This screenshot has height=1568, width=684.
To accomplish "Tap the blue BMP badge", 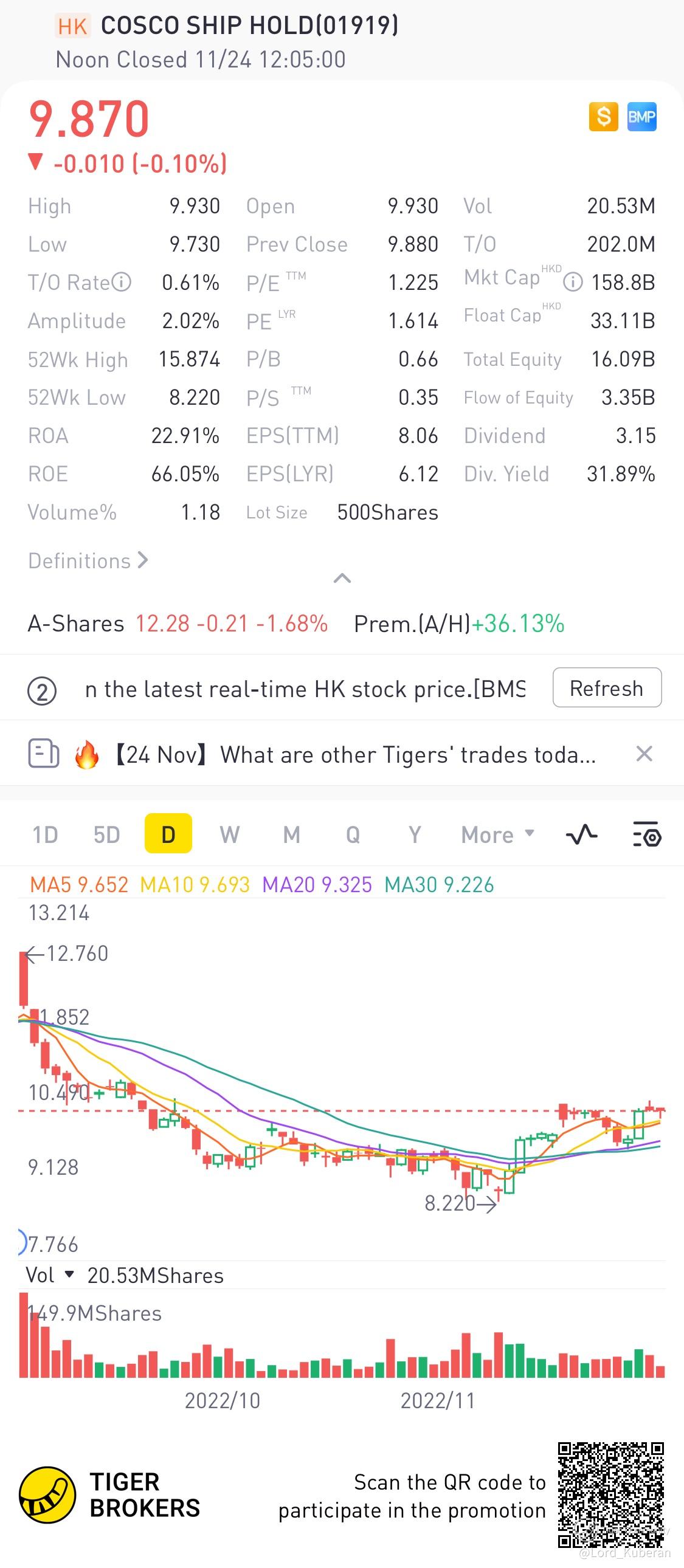I will (x=642, y=116).
